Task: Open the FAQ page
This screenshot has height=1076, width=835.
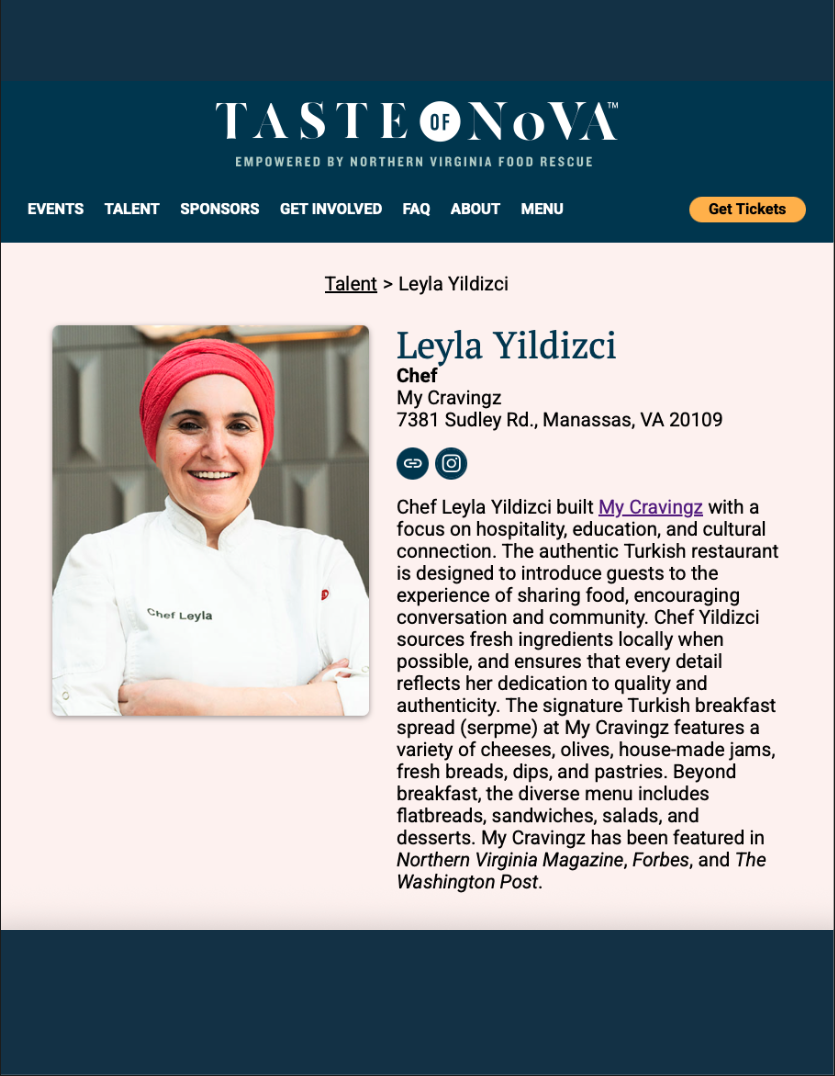Action: 416,209
